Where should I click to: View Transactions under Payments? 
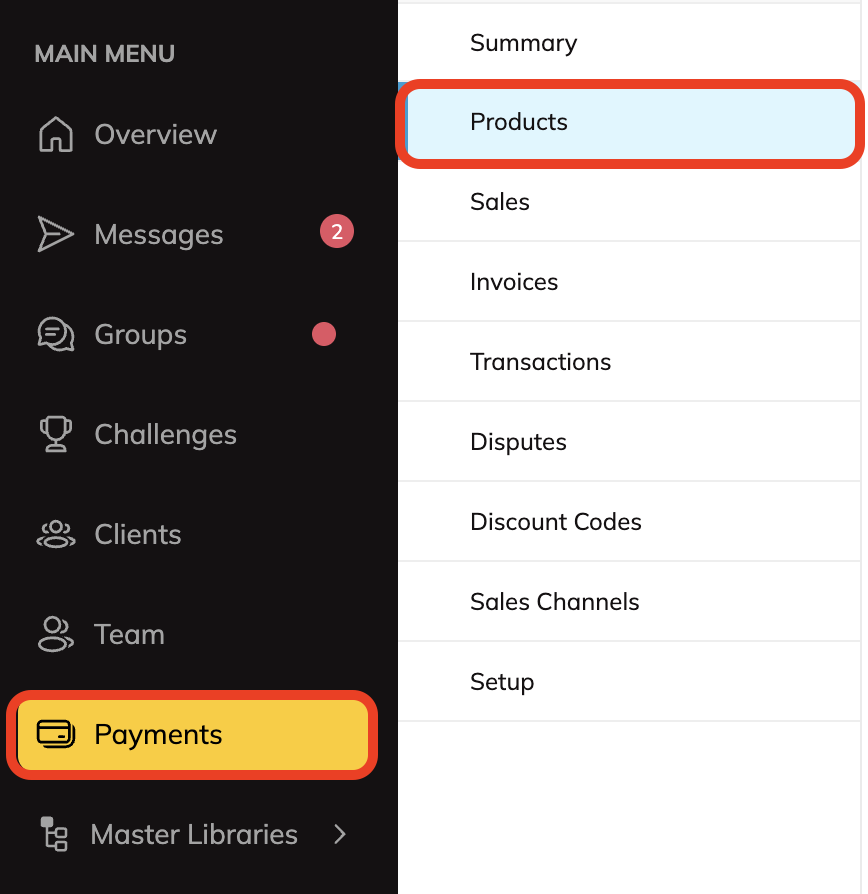(x=540, y=362)
